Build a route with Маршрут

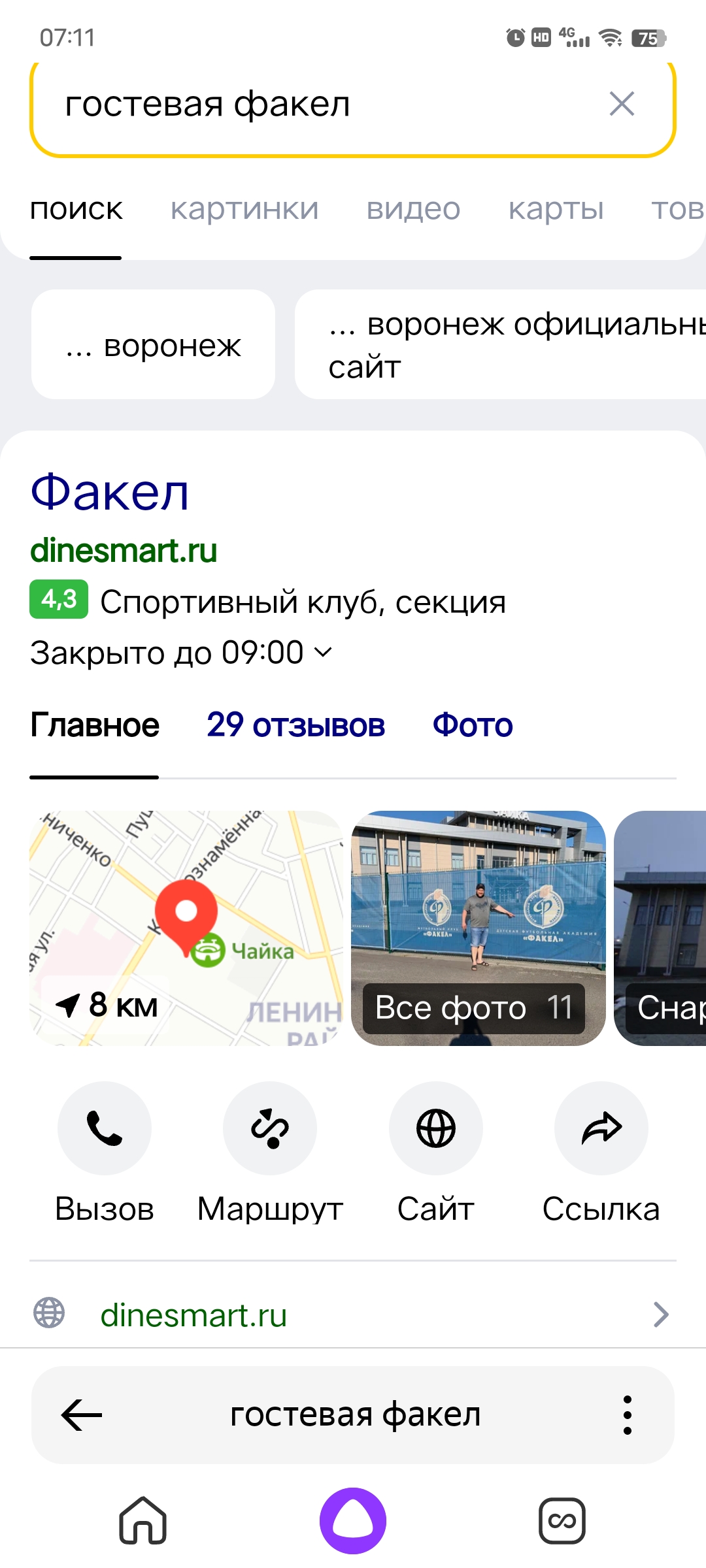click(x=270, y=1128)
